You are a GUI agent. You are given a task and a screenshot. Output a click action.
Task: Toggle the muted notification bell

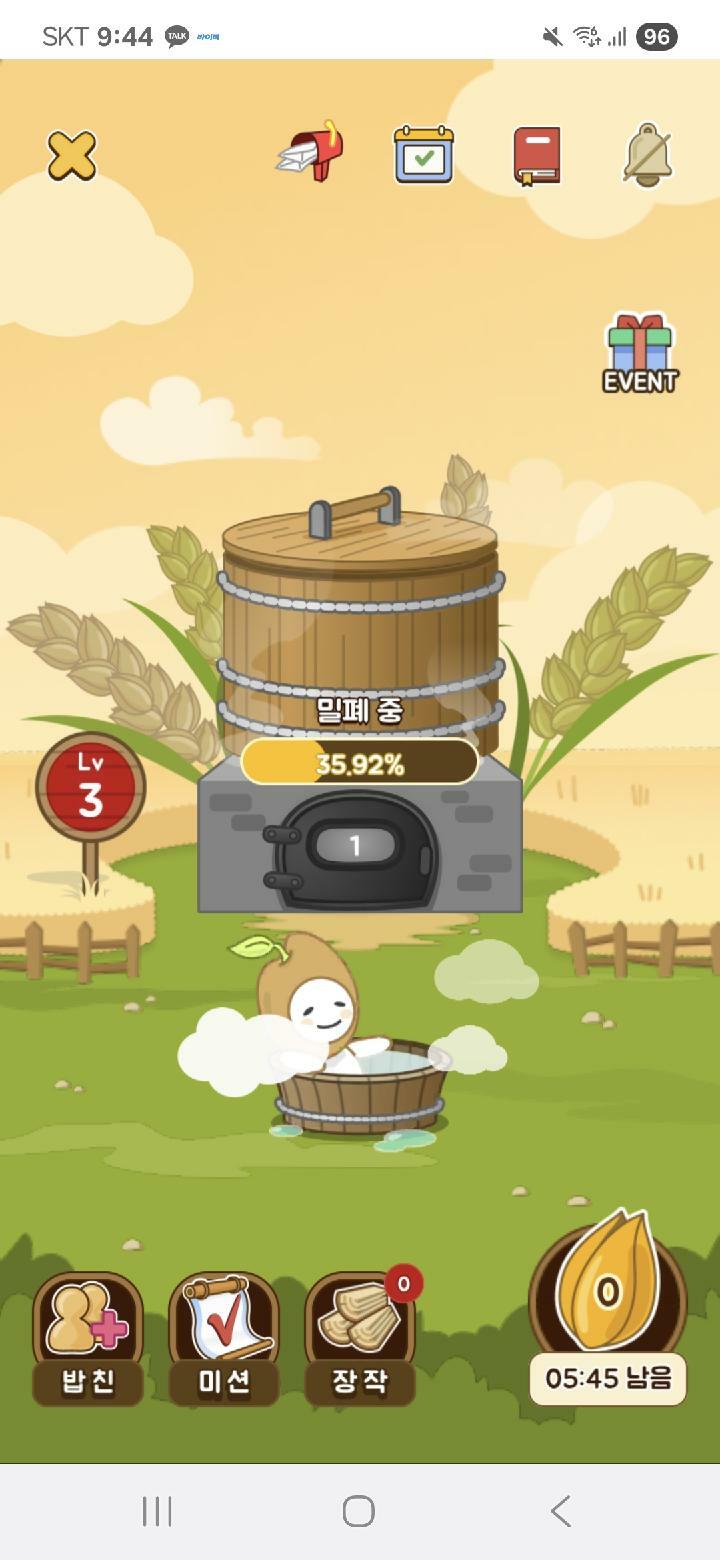coord(647,155)
